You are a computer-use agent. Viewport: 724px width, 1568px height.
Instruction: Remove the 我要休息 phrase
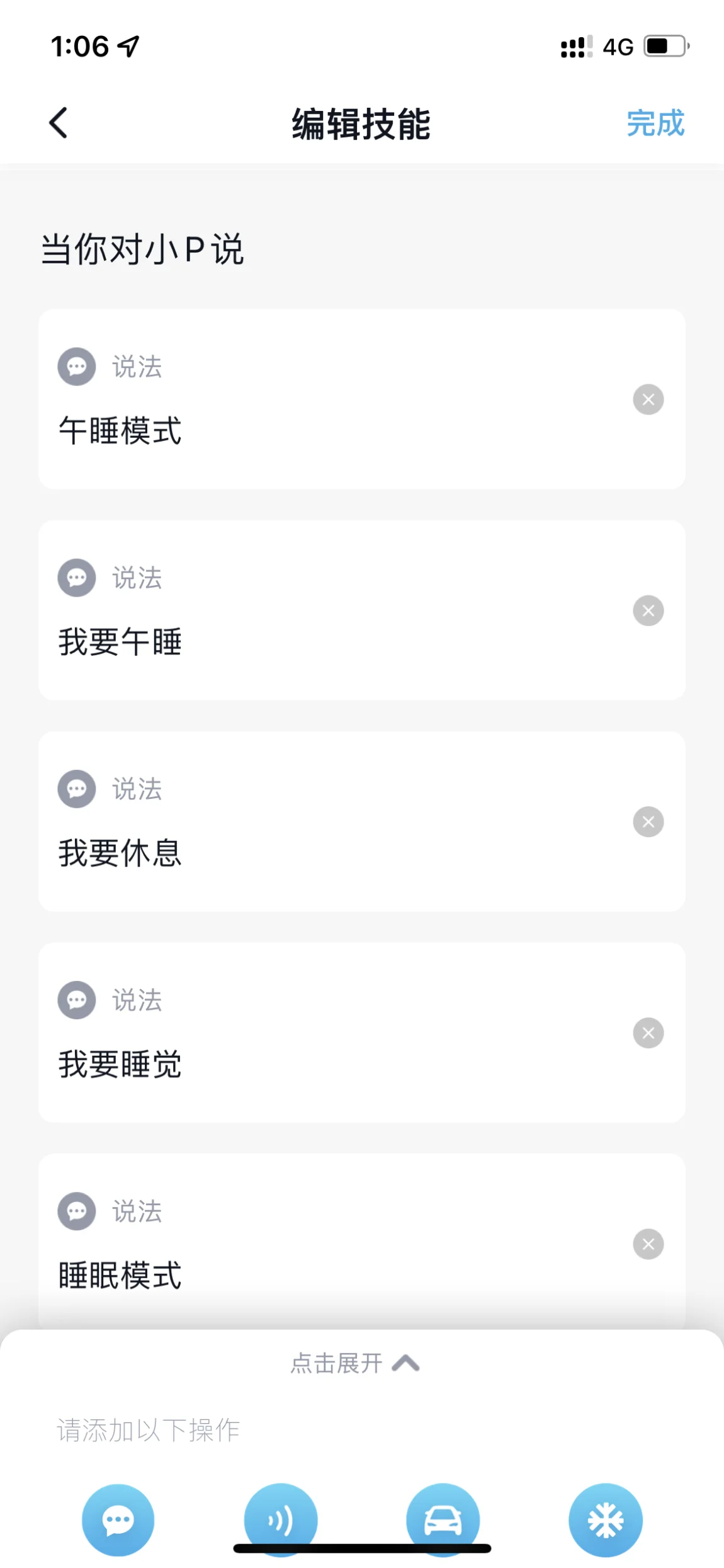(648, 821)
